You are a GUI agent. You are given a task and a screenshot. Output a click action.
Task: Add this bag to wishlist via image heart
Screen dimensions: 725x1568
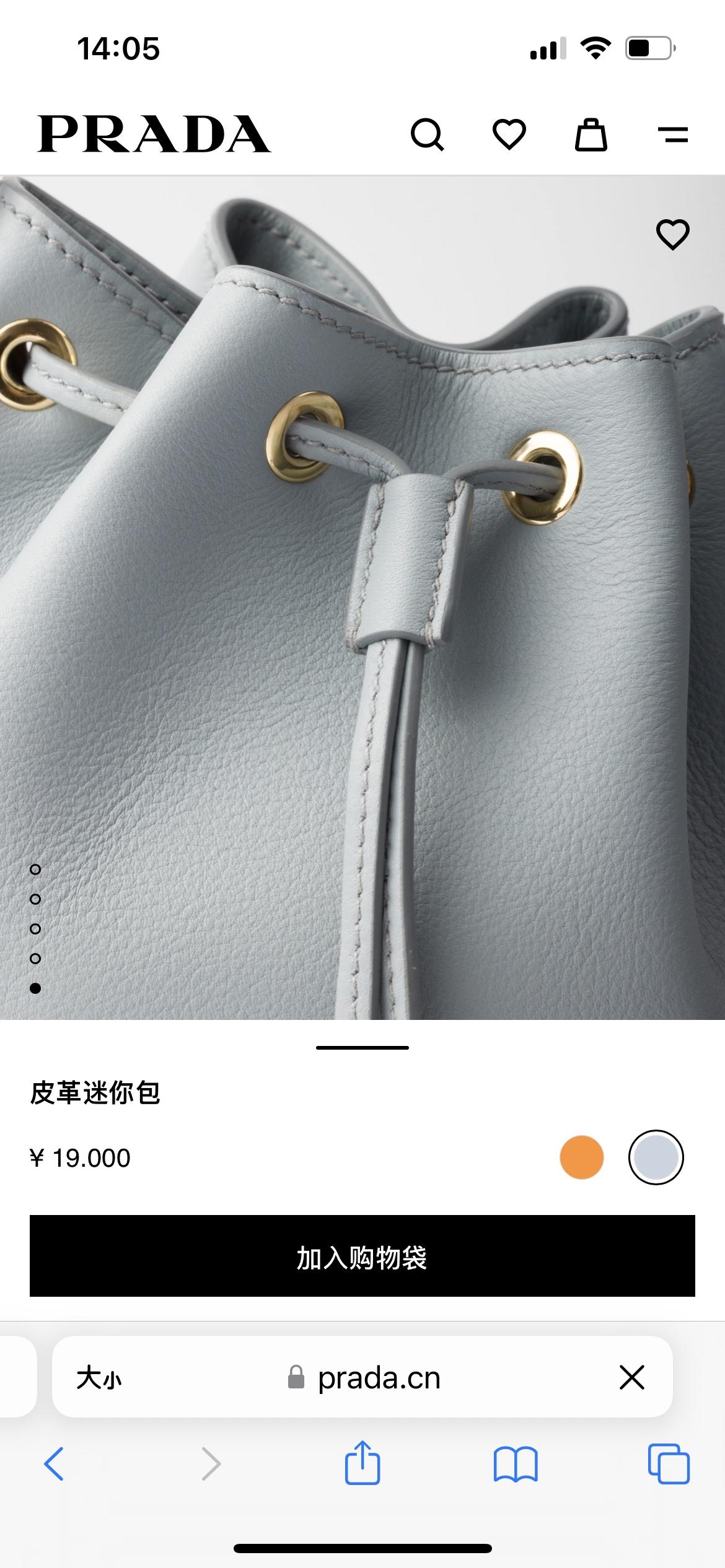point(672,235)
